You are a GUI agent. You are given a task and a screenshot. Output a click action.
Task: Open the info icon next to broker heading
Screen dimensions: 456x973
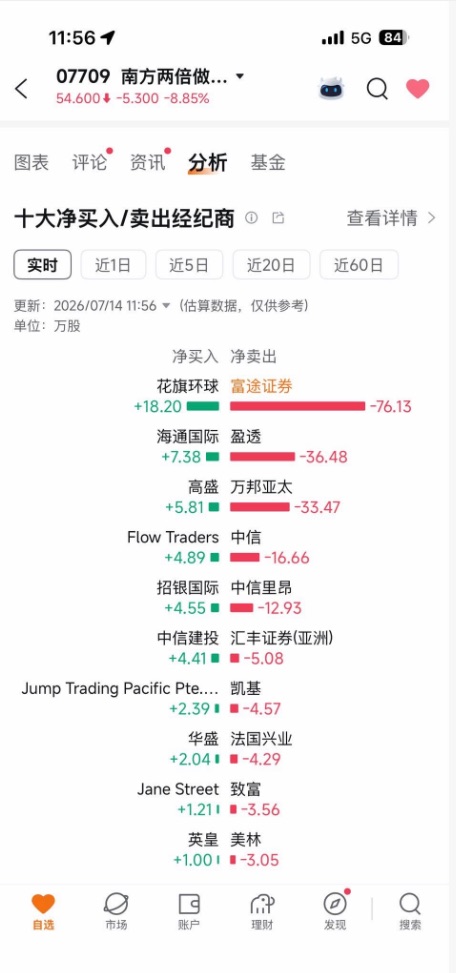pos(251,218)
